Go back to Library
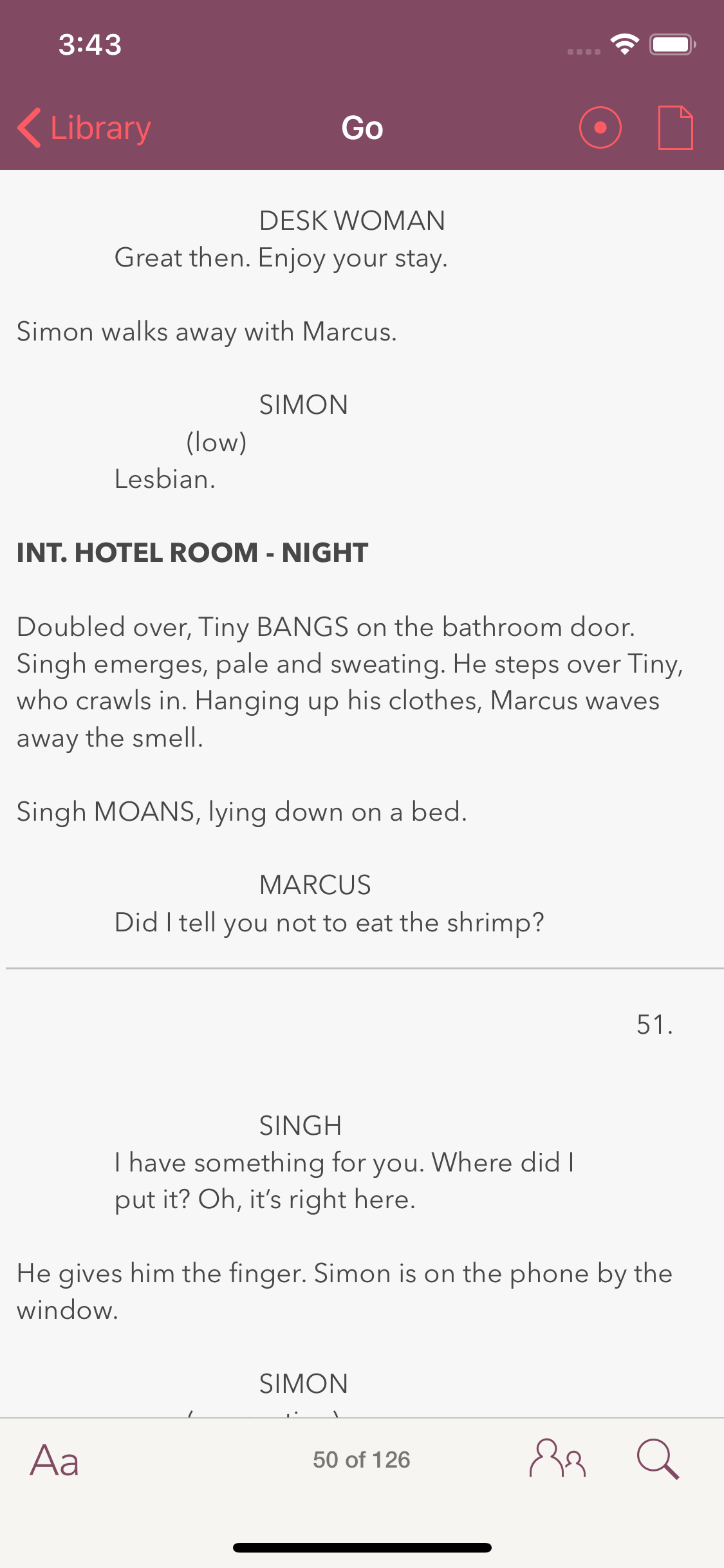 coord(84,127)
